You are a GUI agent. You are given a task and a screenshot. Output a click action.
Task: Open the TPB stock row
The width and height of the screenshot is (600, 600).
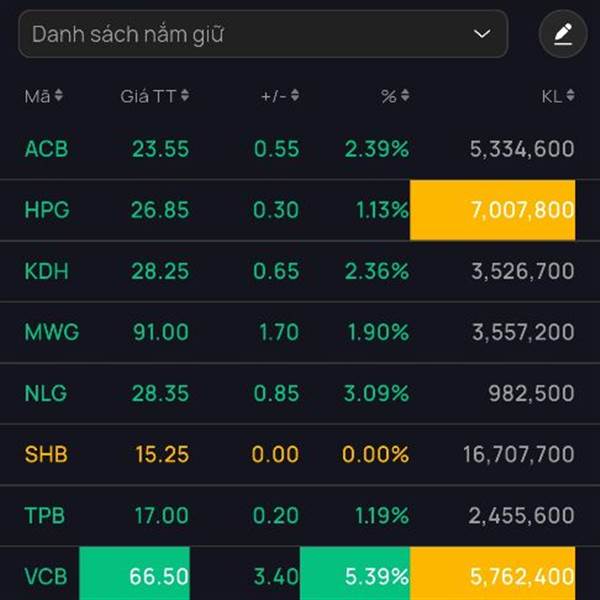46,515
